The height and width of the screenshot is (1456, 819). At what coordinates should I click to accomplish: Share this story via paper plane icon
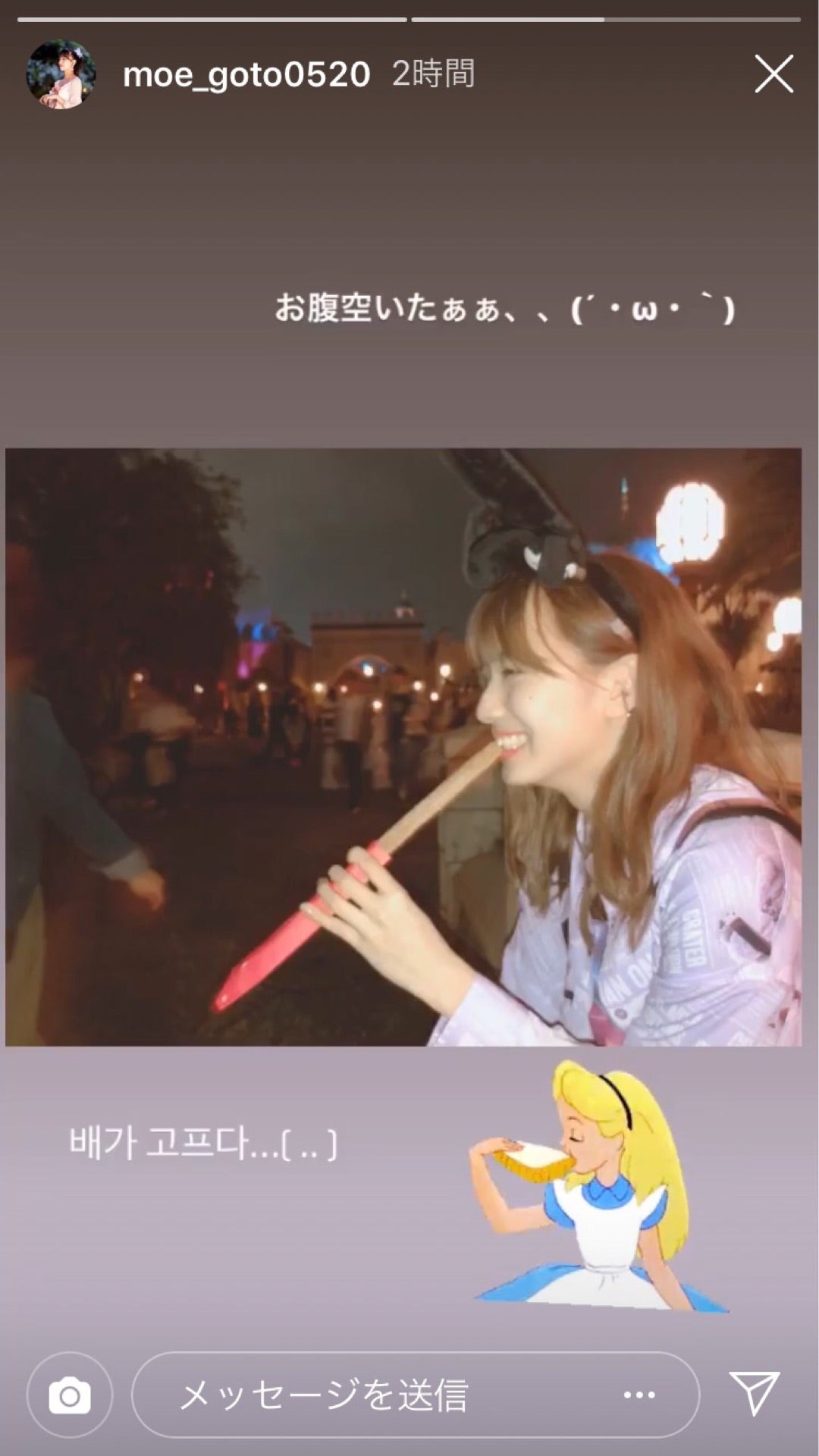click(755, 1393)
